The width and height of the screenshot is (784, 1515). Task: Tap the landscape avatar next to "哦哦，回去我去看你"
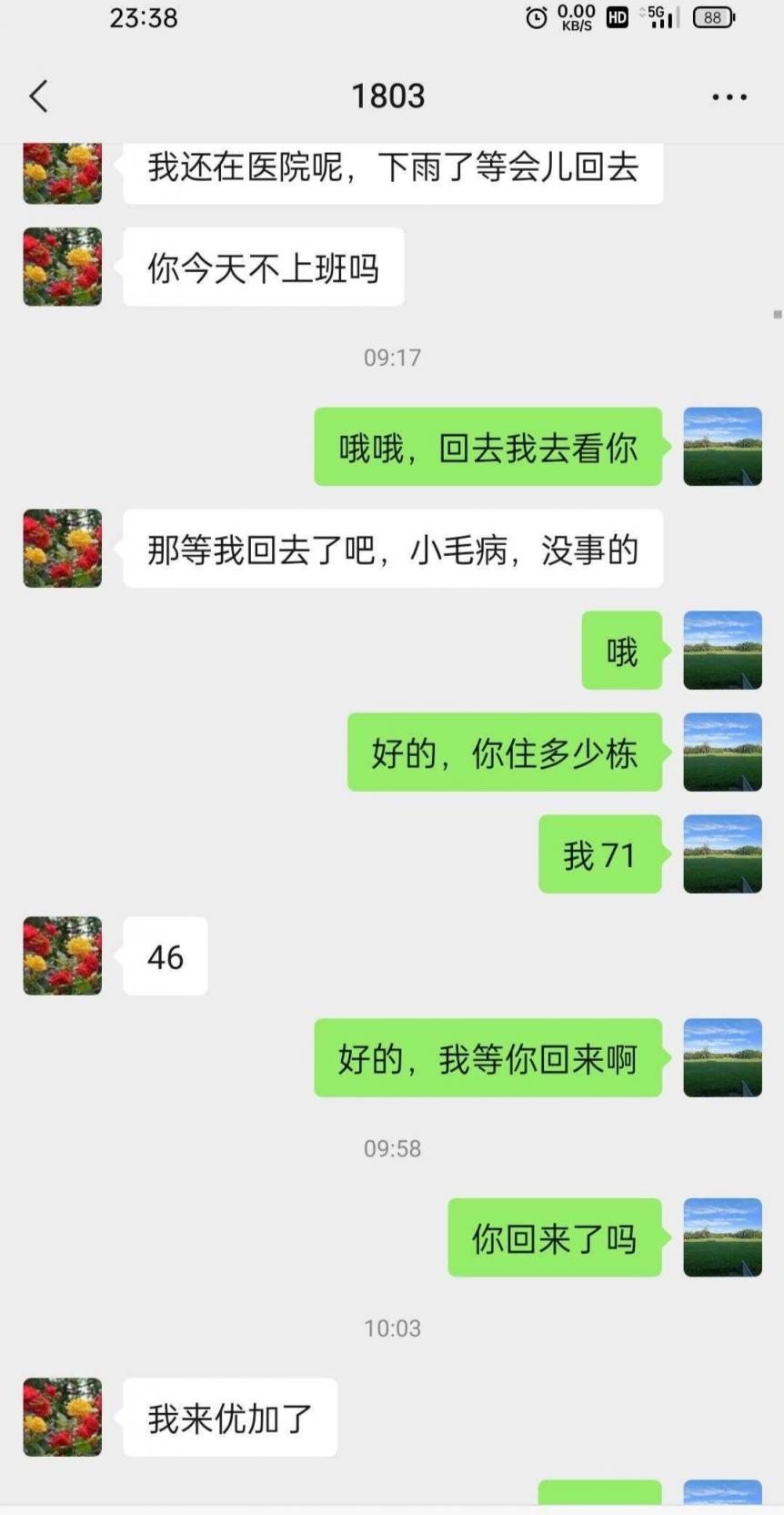(722, 447)
